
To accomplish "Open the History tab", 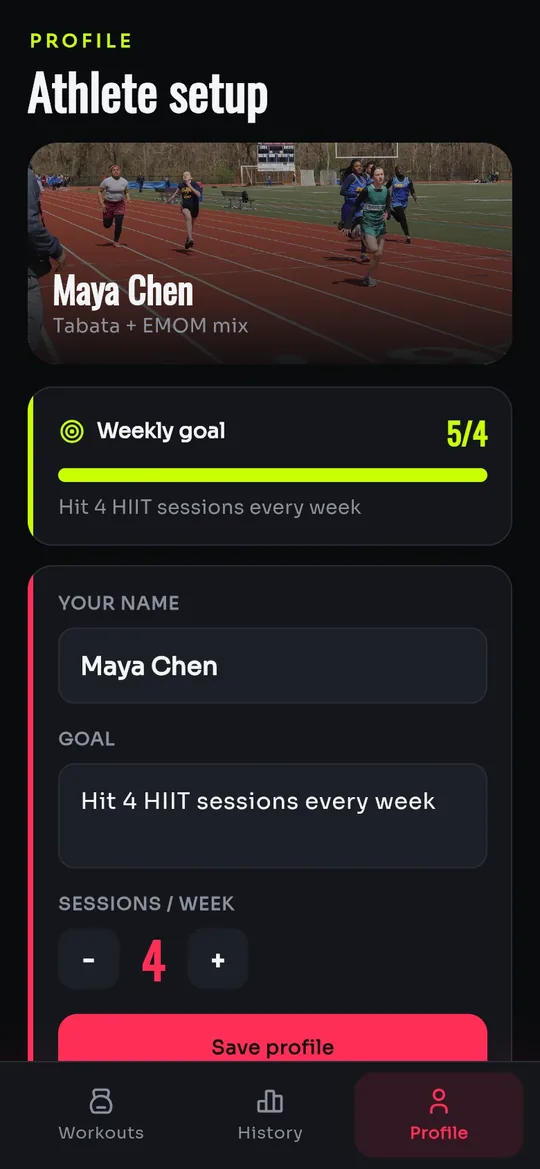I will pos(270,1115).
